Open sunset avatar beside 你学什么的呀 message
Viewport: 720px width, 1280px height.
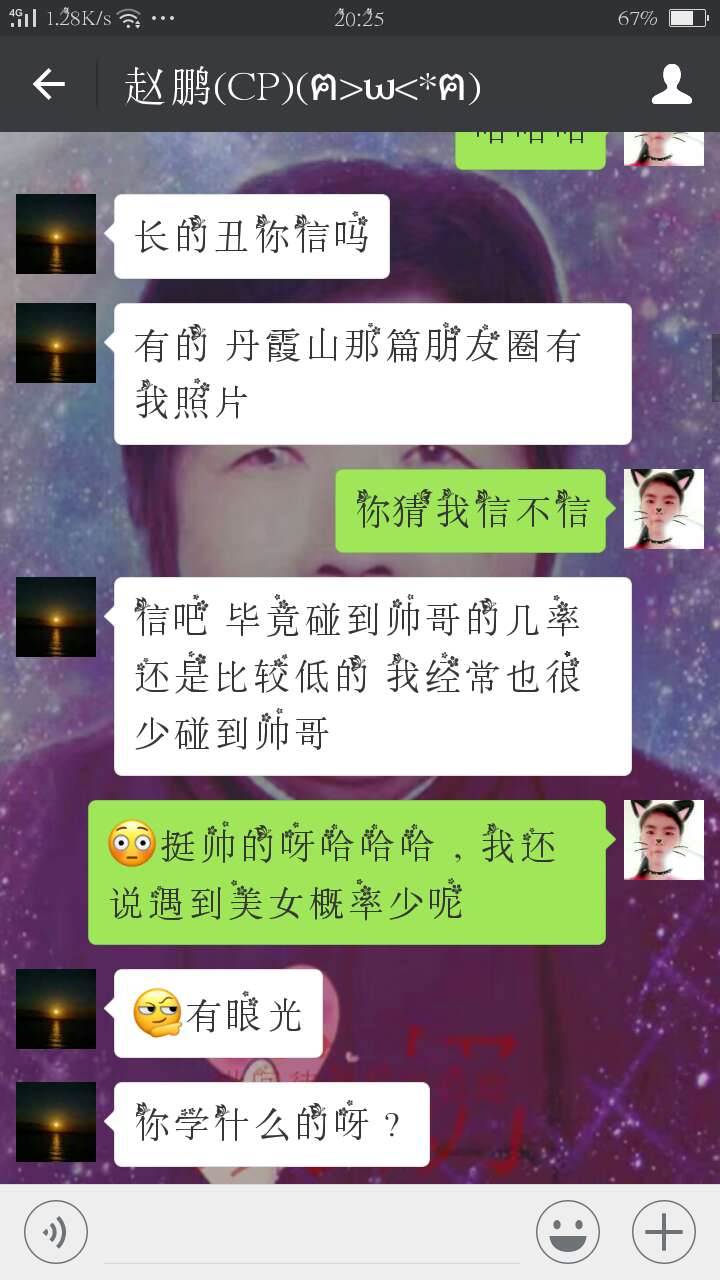click(56, 1123)
